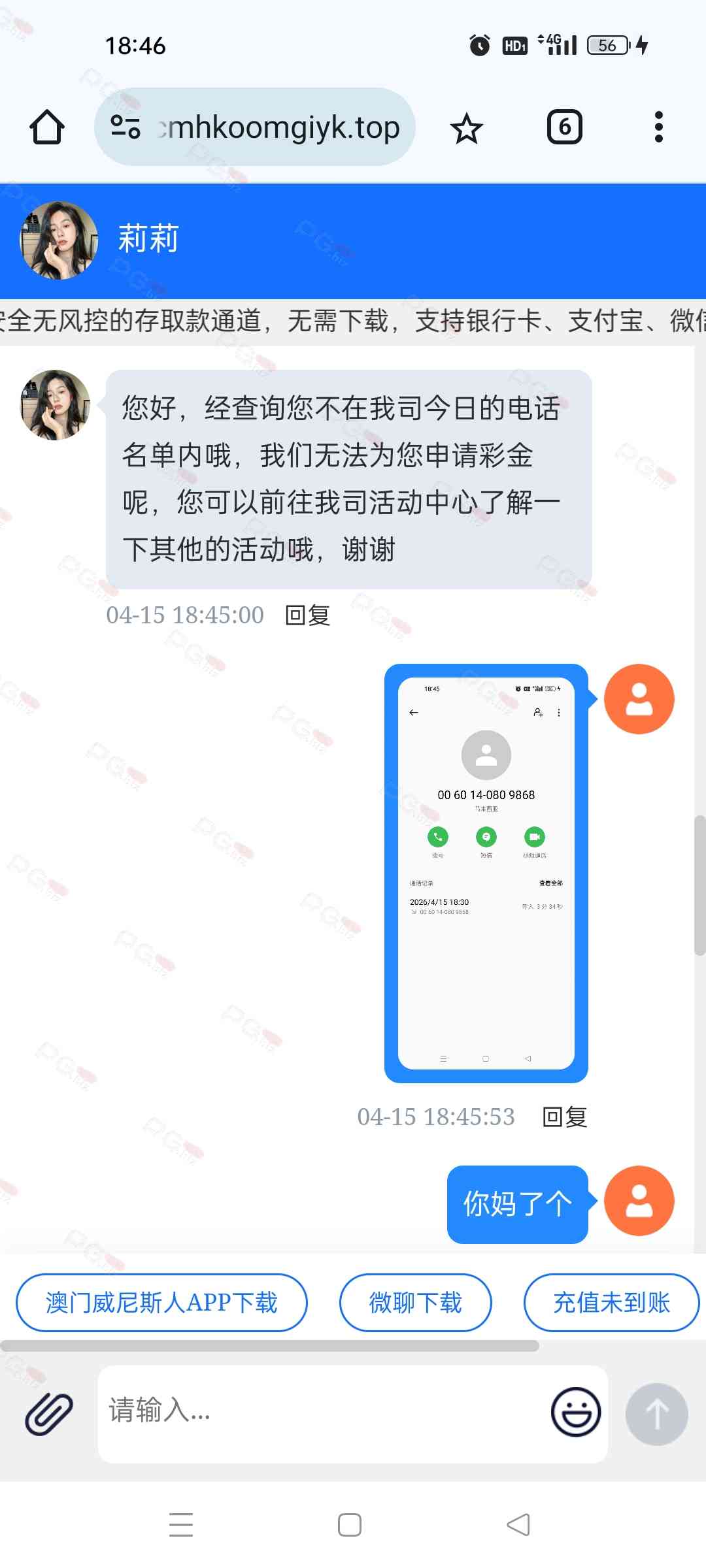
Task: Go back using the system back button
Action: tap(518, 1525)
